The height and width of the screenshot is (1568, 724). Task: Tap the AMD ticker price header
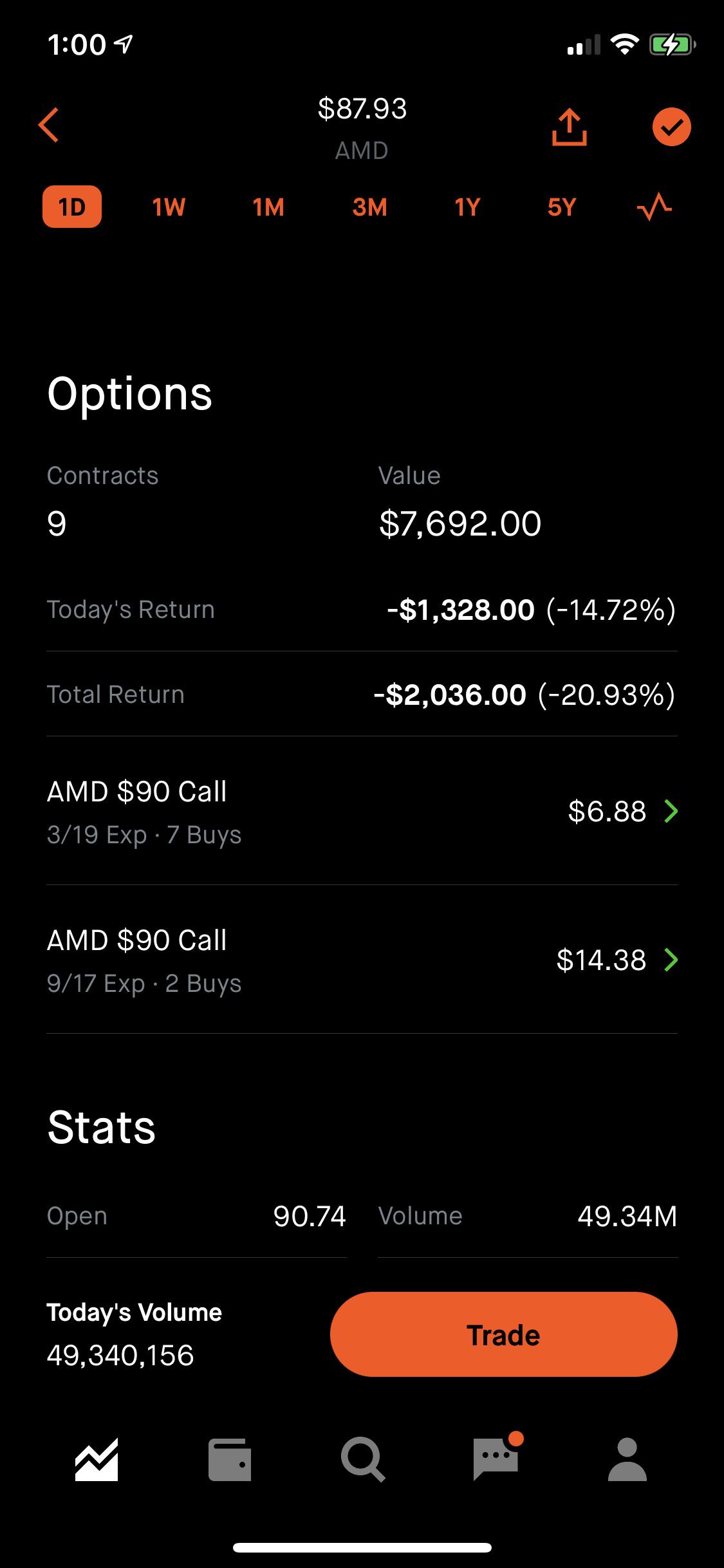coord(362,126)
